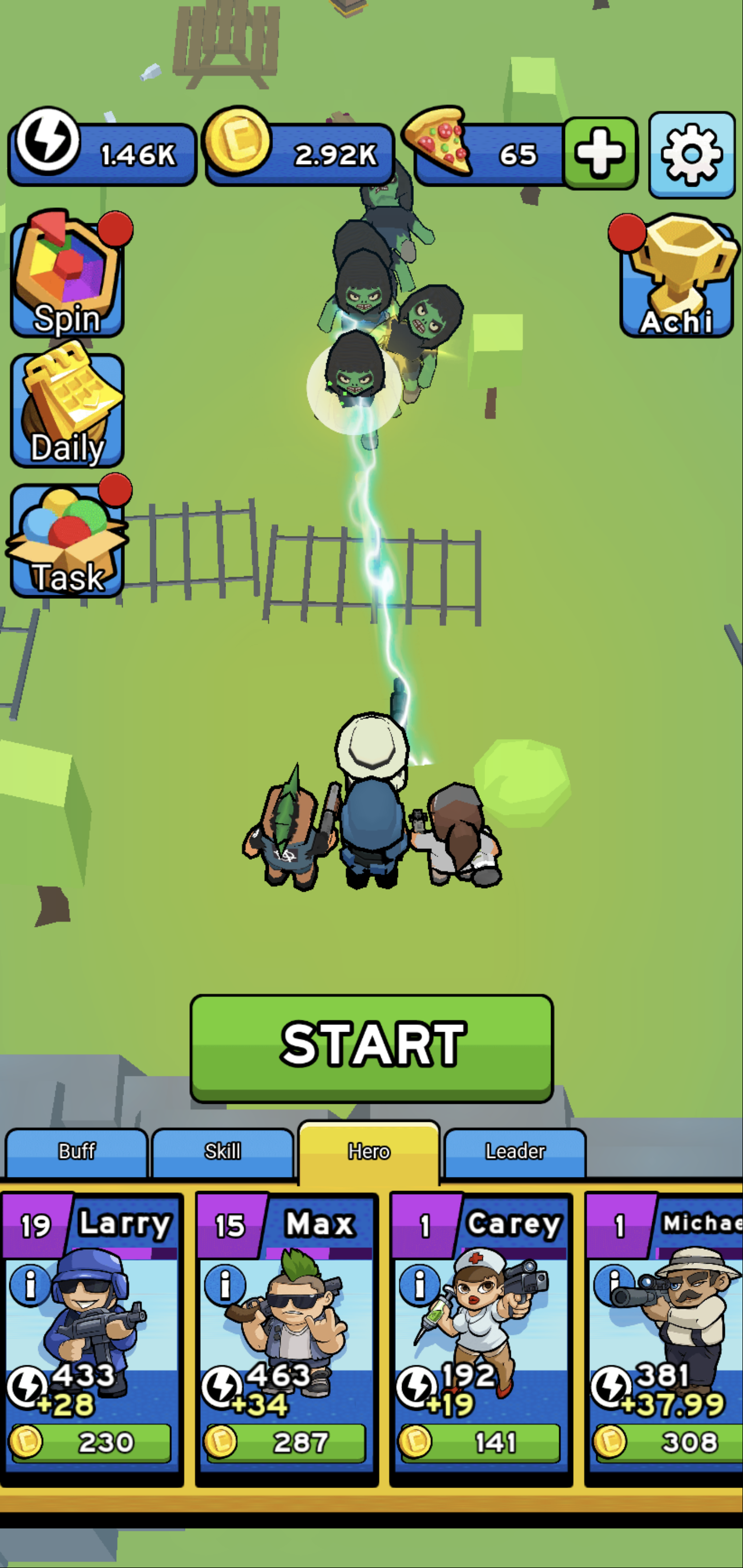The height and width of the screenshot is (1568, 743).
Task: Upgrade Larry for 230 coins
Action: tap(91, 1442)
